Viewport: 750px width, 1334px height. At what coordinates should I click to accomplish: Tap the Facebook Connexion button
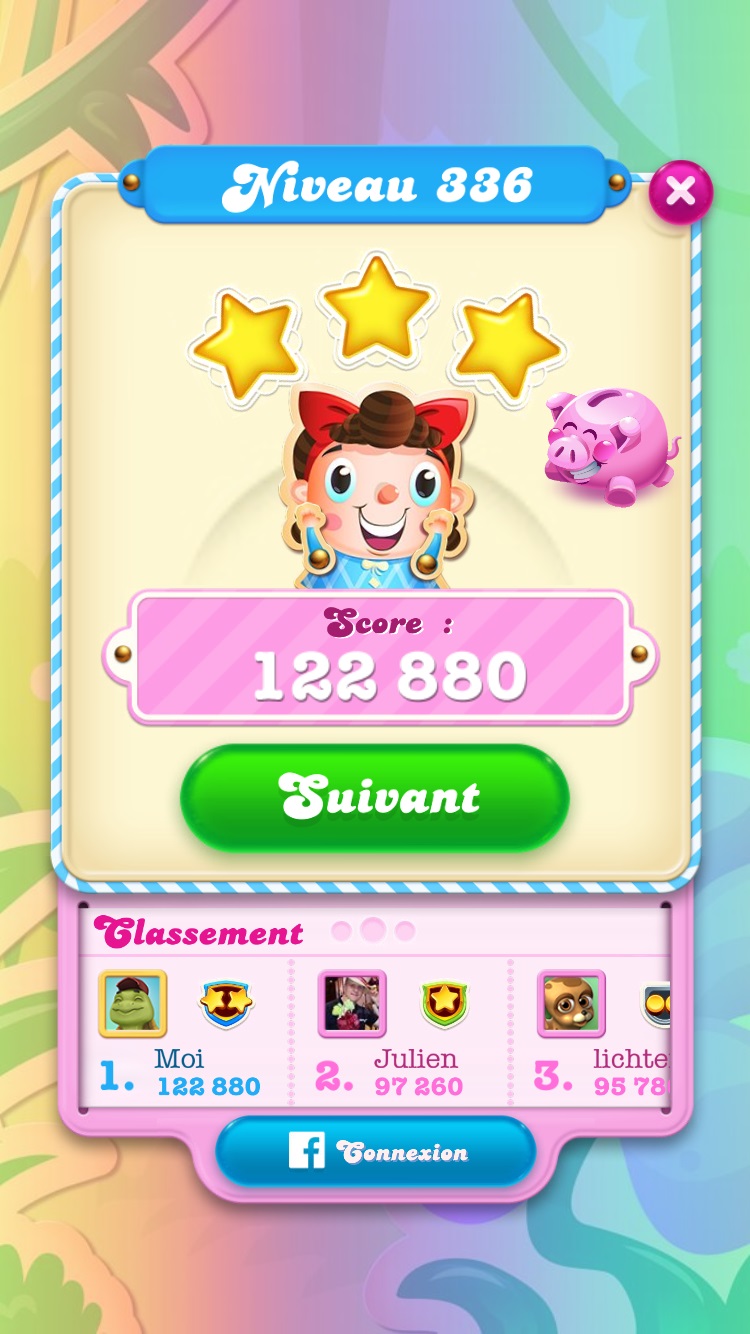pyautogui.click(x=376, y=1152)
